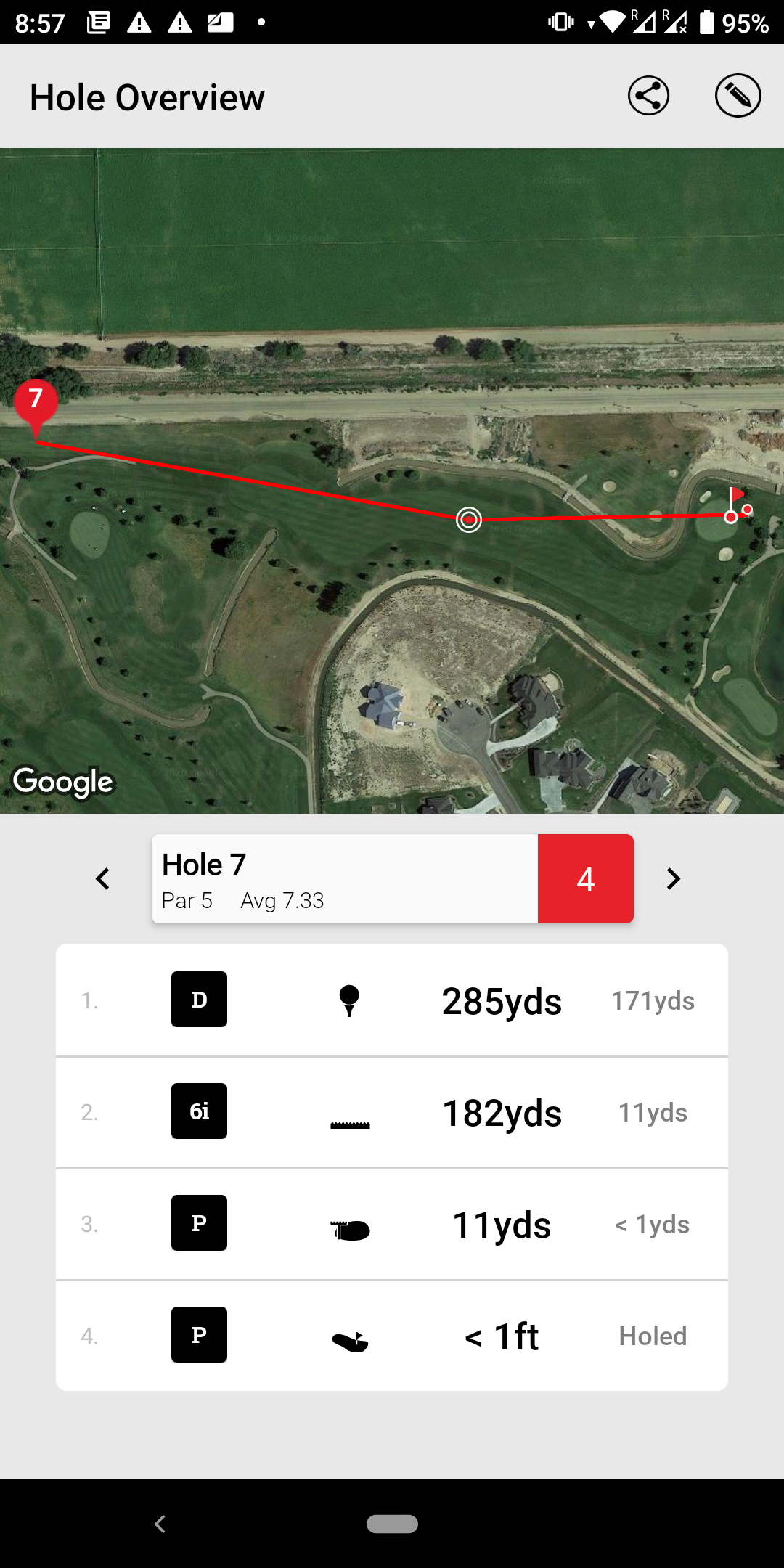This screenshot has height=1568, width=784.
Task: Go to the previous hole
Action: click(x=103, y=879)
